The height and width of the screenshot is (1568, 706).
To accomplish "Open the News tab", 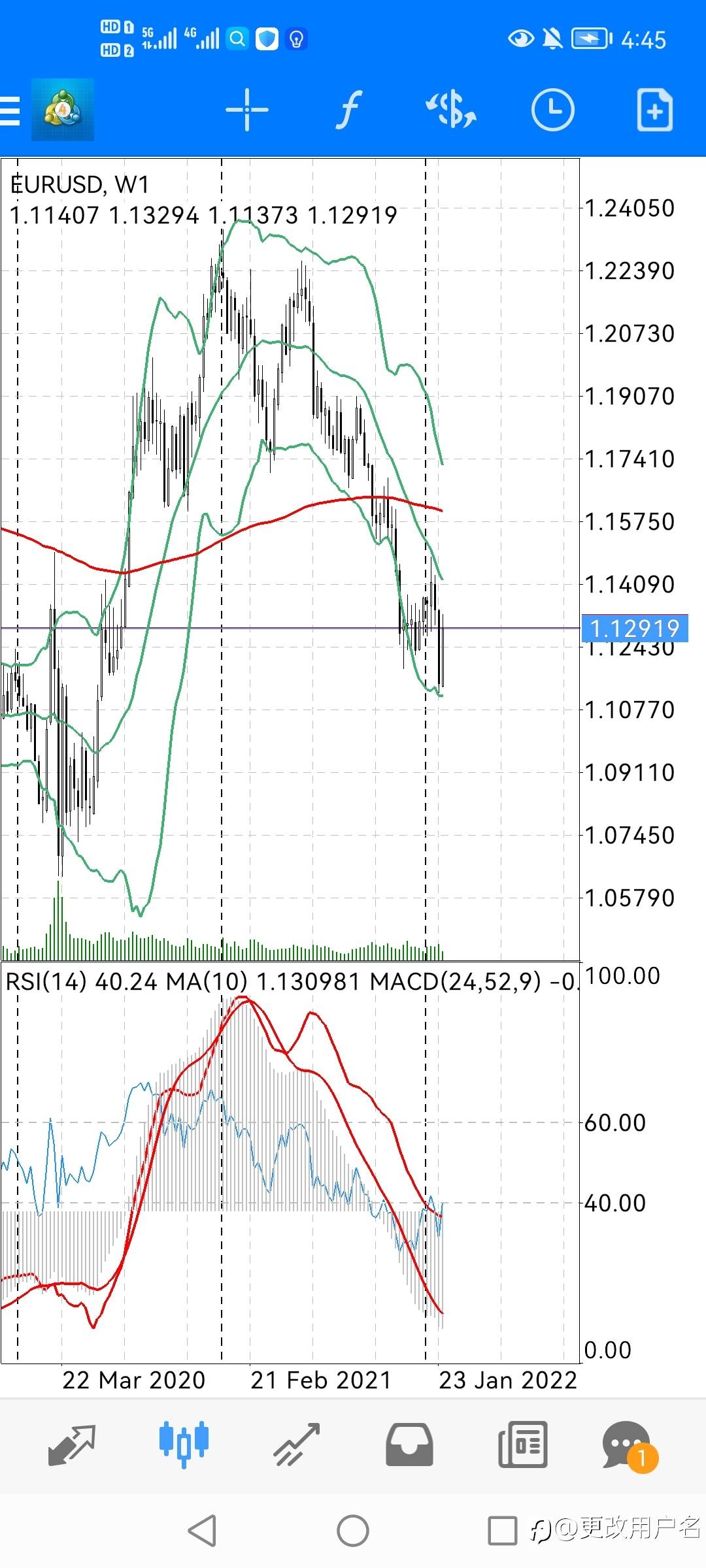I will (522, 1445).
